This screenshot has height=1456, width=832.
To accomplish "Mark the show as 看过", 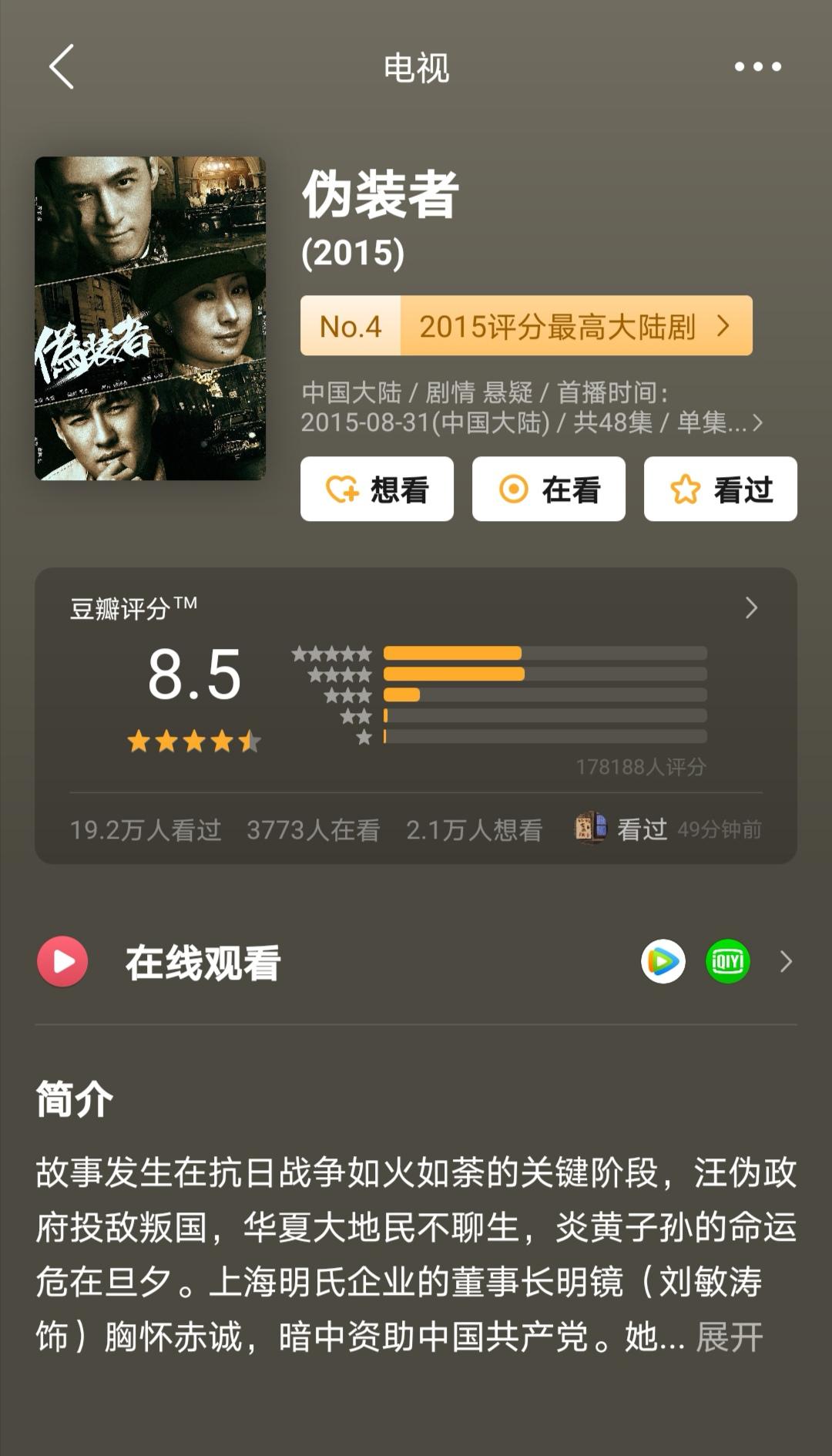I will 719,489.
